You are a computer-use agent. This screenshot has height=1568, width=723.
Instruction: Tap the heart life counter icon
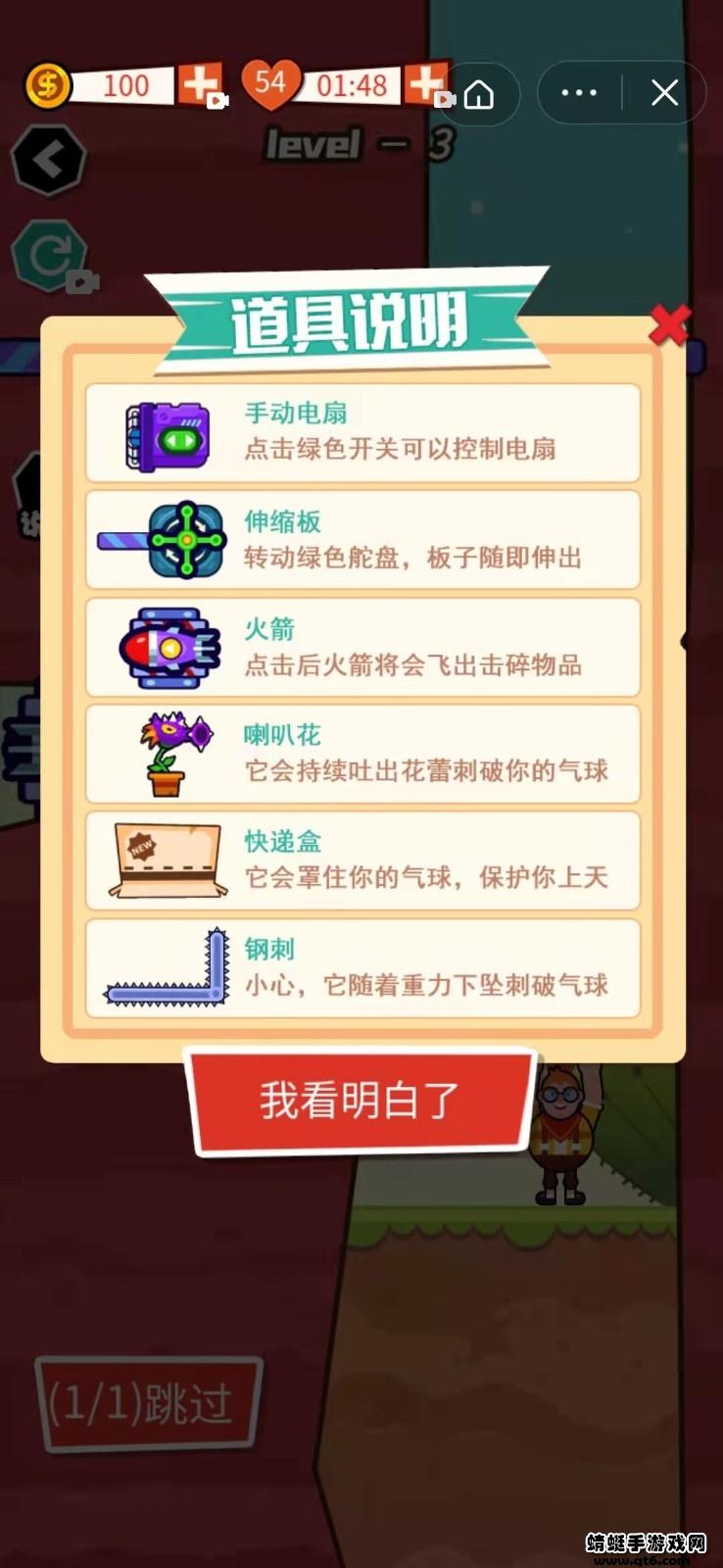click(271, 86)
